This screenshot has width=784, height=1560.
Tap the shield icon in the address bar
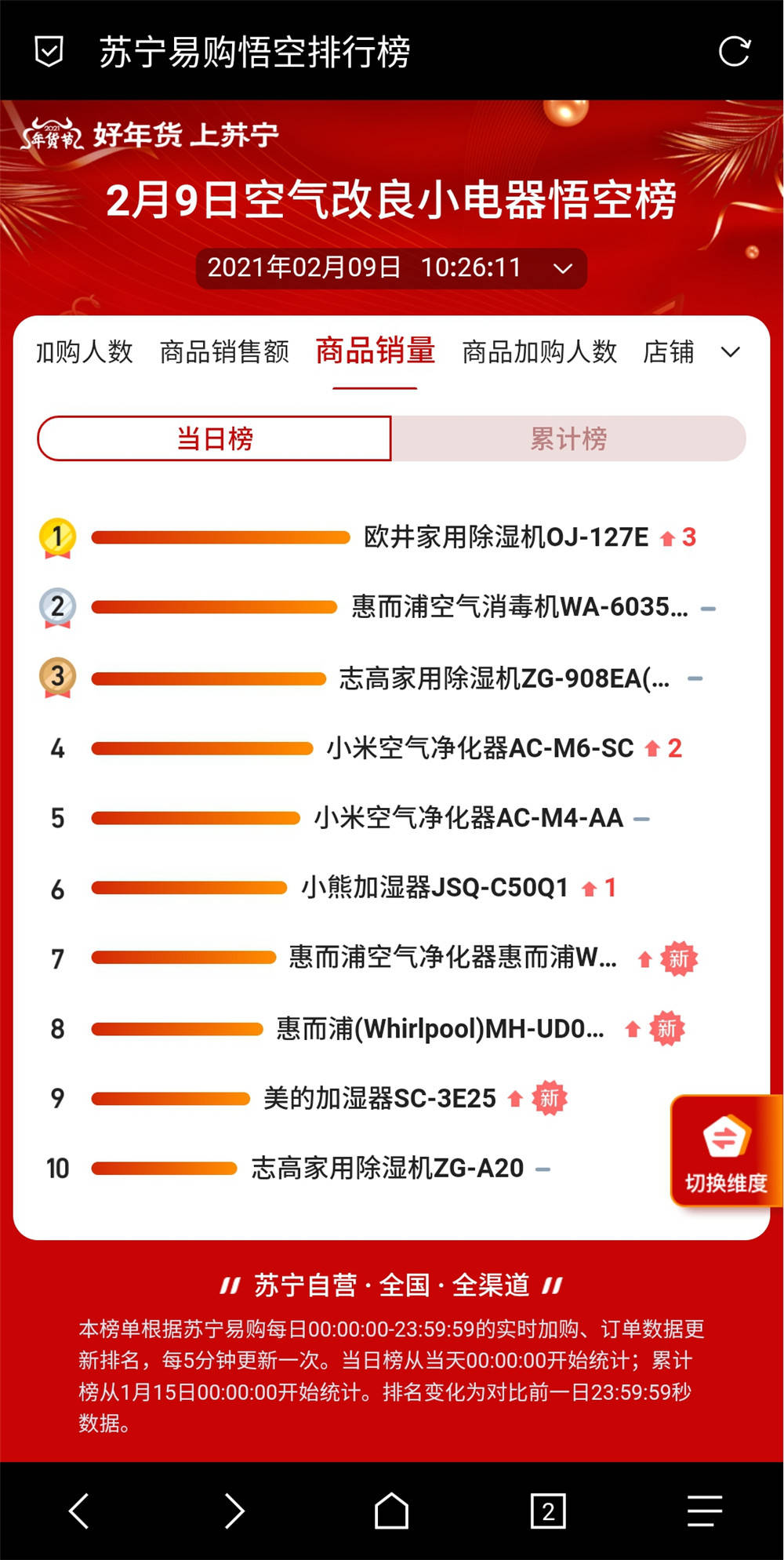point(49,52)
